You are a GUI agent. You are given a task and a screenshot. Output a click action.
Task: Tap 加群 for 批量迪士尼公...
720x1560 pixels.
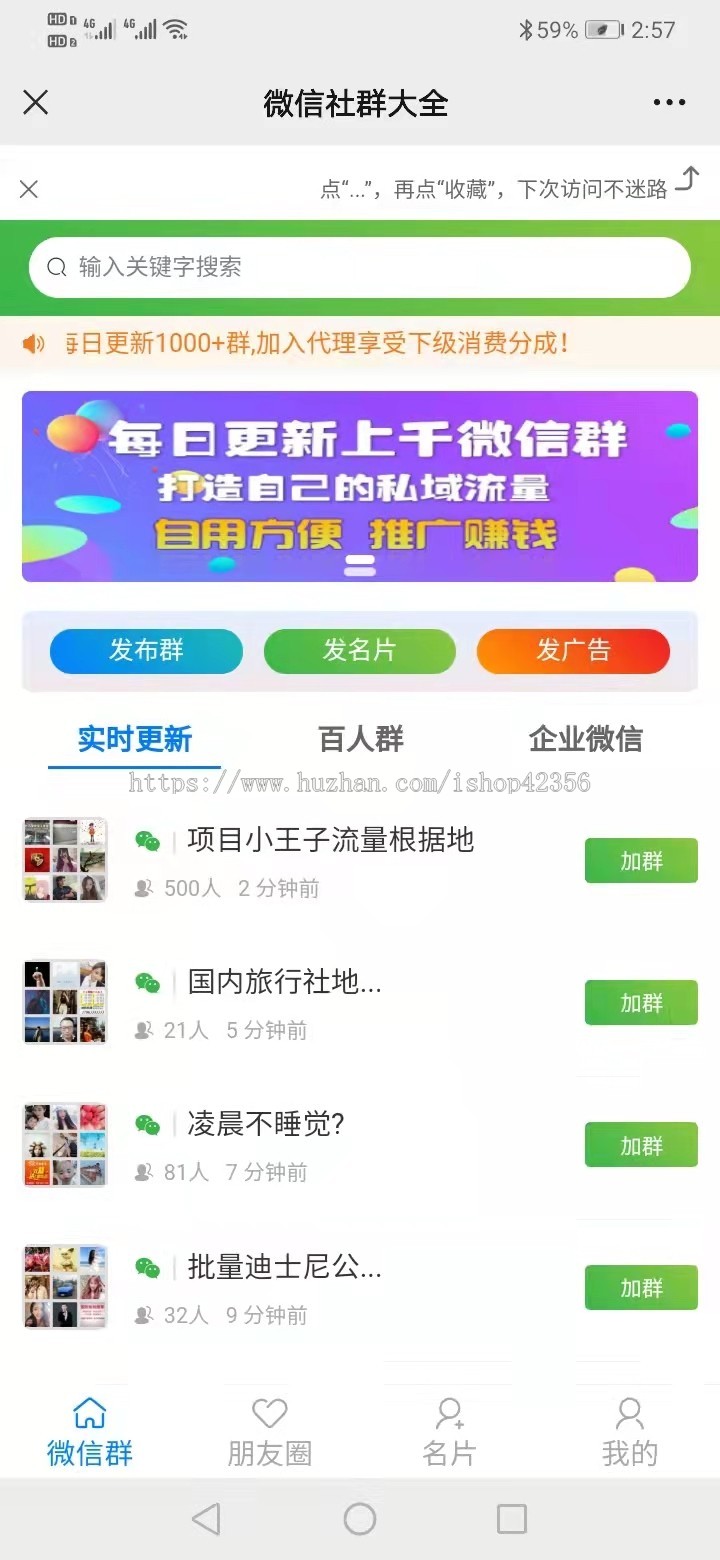pyautogui.click(x=641, y=1288)
